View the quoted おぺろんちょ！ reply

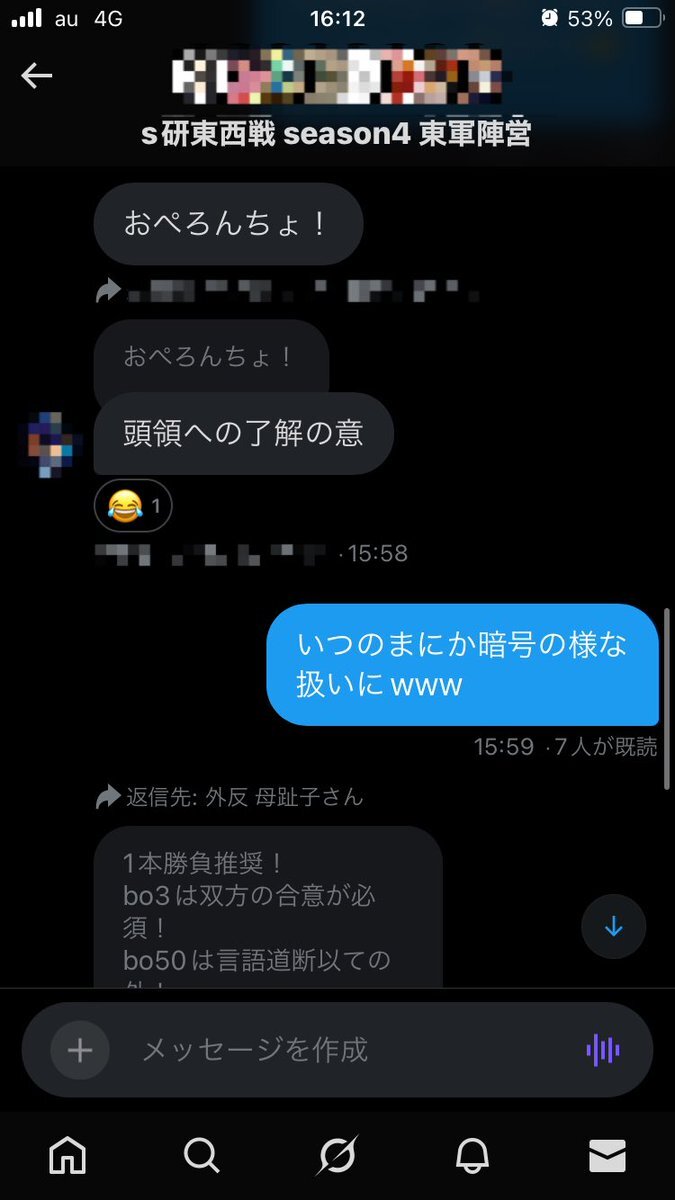[x=210, y=358]
